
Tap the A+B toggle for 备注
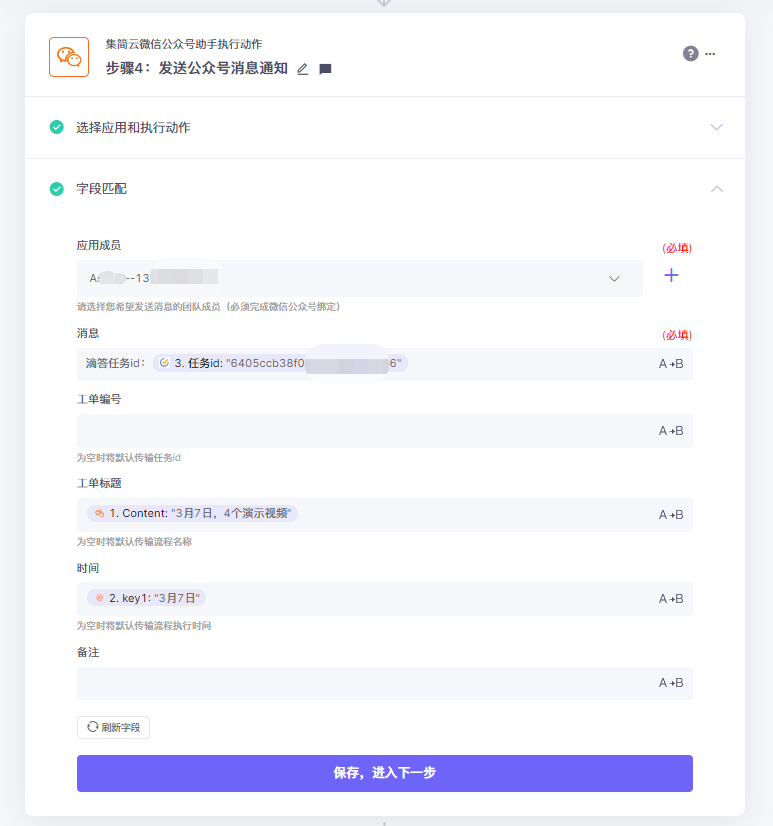[x=671, y=683]
